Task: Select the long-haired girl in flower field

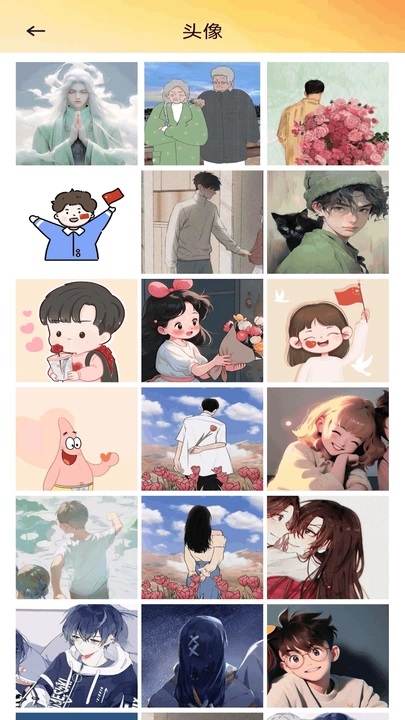Action: coord(202,547)
